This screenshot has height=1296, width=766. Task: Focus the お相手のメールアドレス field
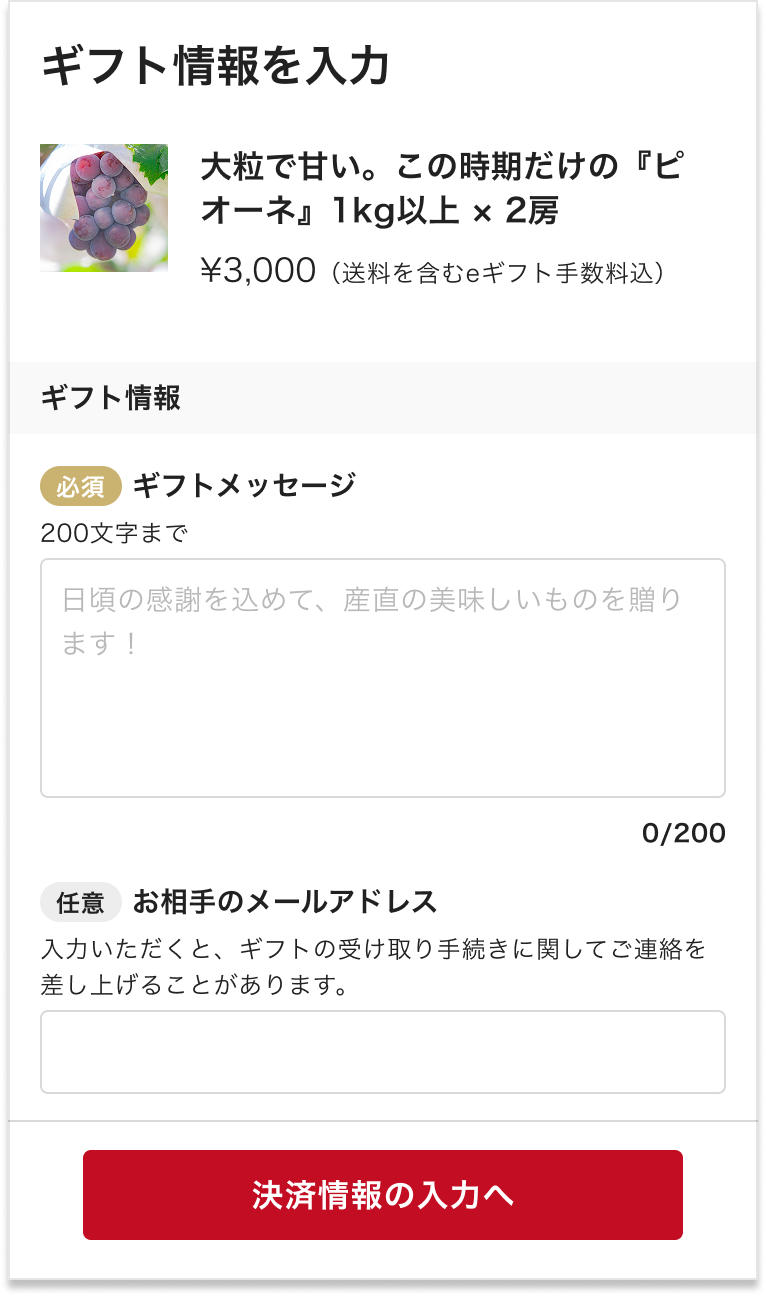coord(383,1052)
